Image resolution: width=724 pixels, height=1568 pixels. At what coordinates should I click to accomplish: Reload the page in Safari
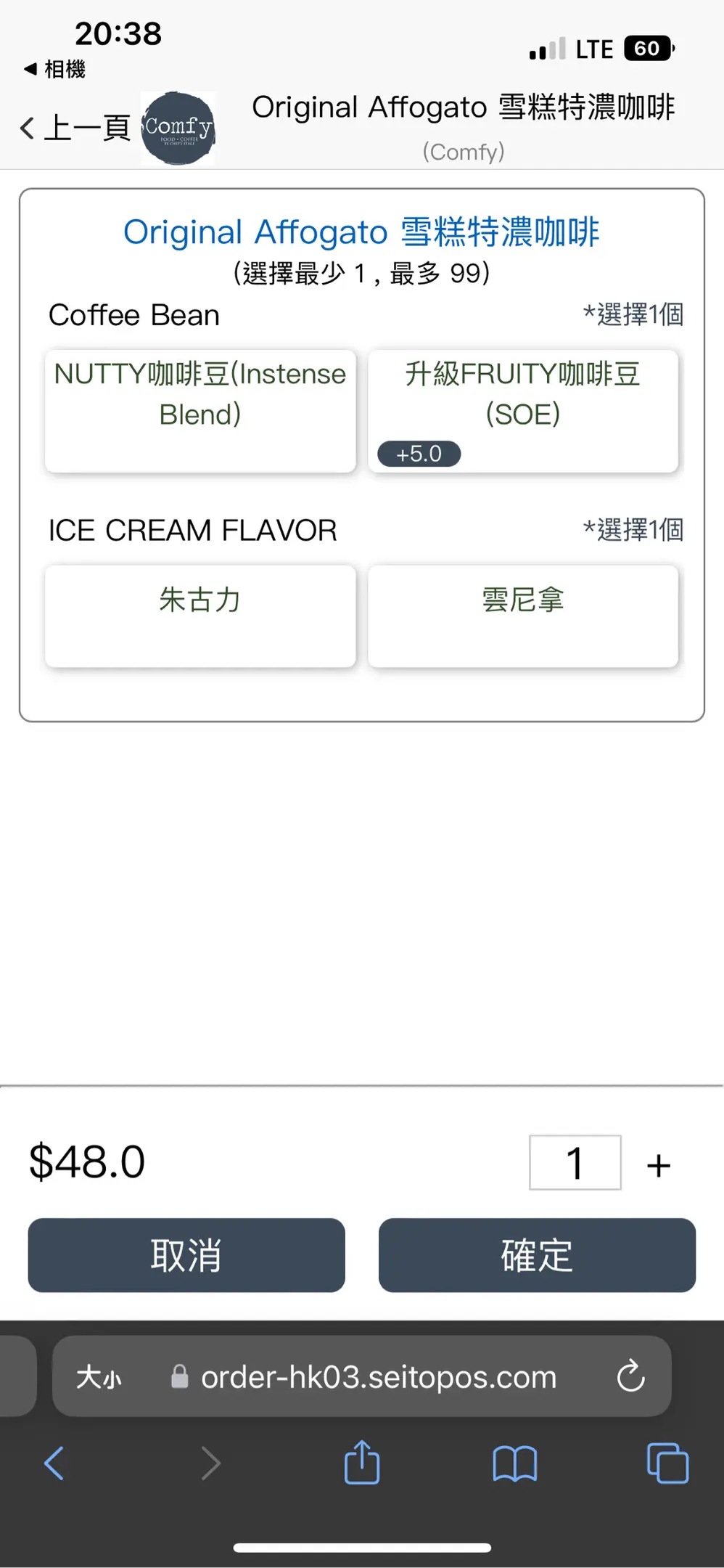click(x=630, y=1376)
